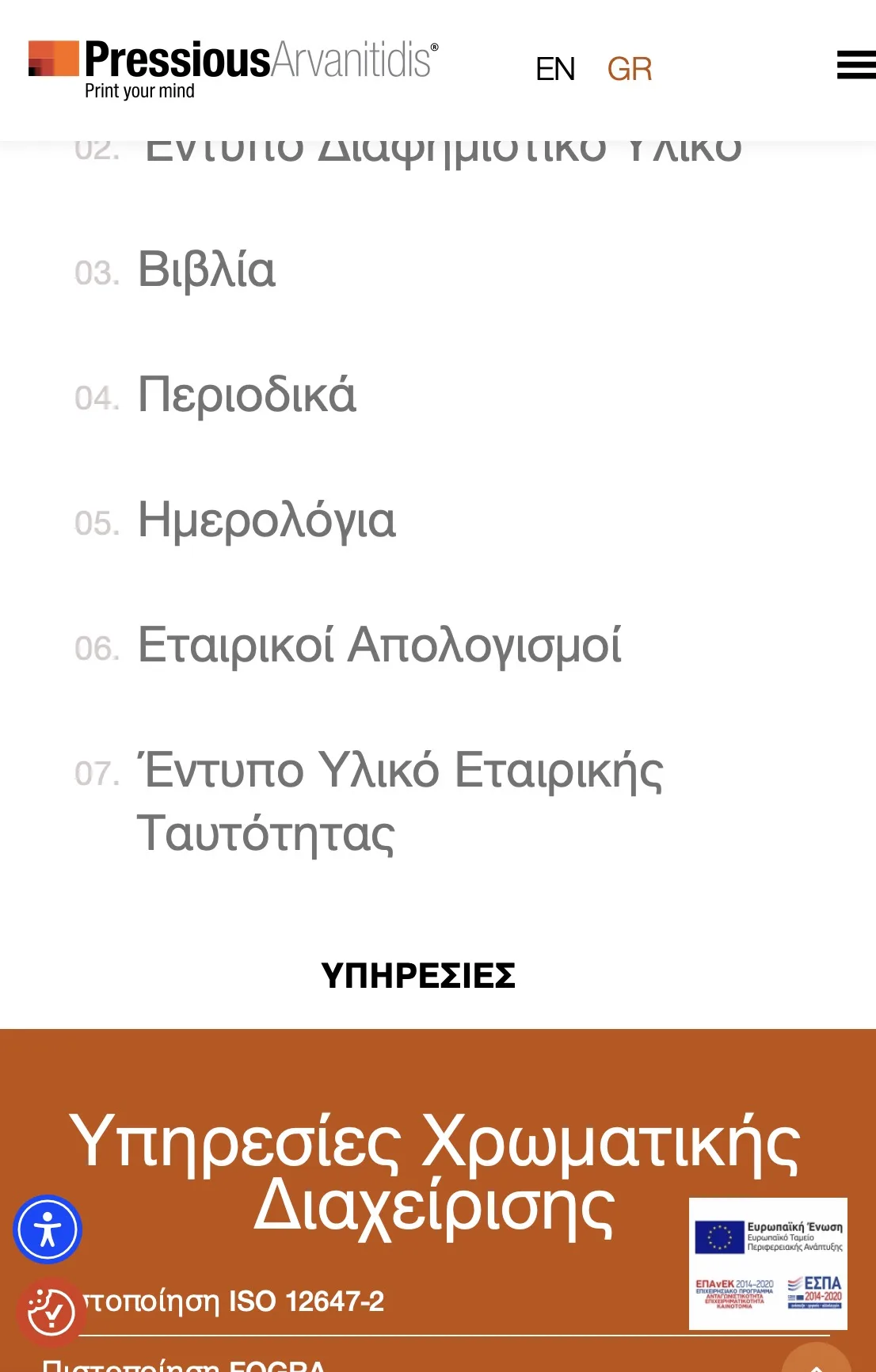This screenshot has height=1372, width=876.
Task: Tap the ΕΣΠΑ European Union banner
Action: (767, 1263)
